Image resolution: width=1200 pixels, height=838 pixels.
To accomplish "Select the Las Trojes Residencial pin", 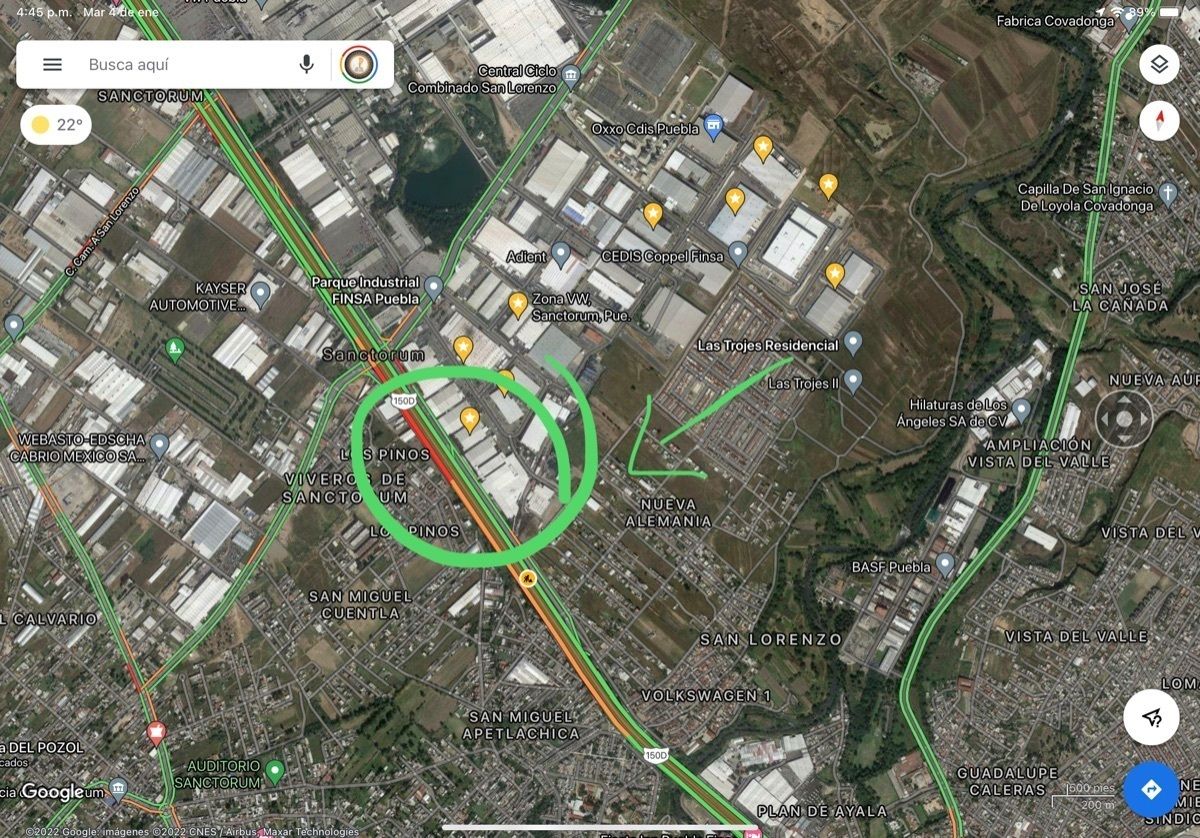I will (853, 343).
